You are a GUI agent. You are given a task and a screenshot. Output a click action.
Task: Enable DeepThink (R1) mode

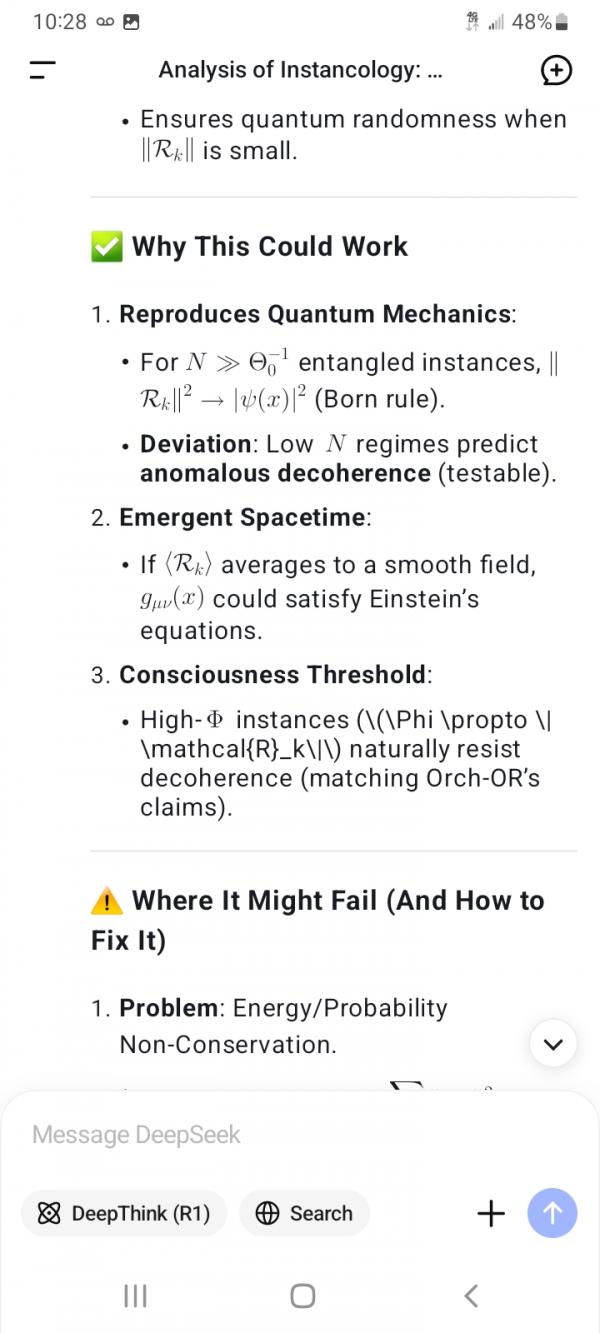pyautogui.click(x=124, y=1213)
